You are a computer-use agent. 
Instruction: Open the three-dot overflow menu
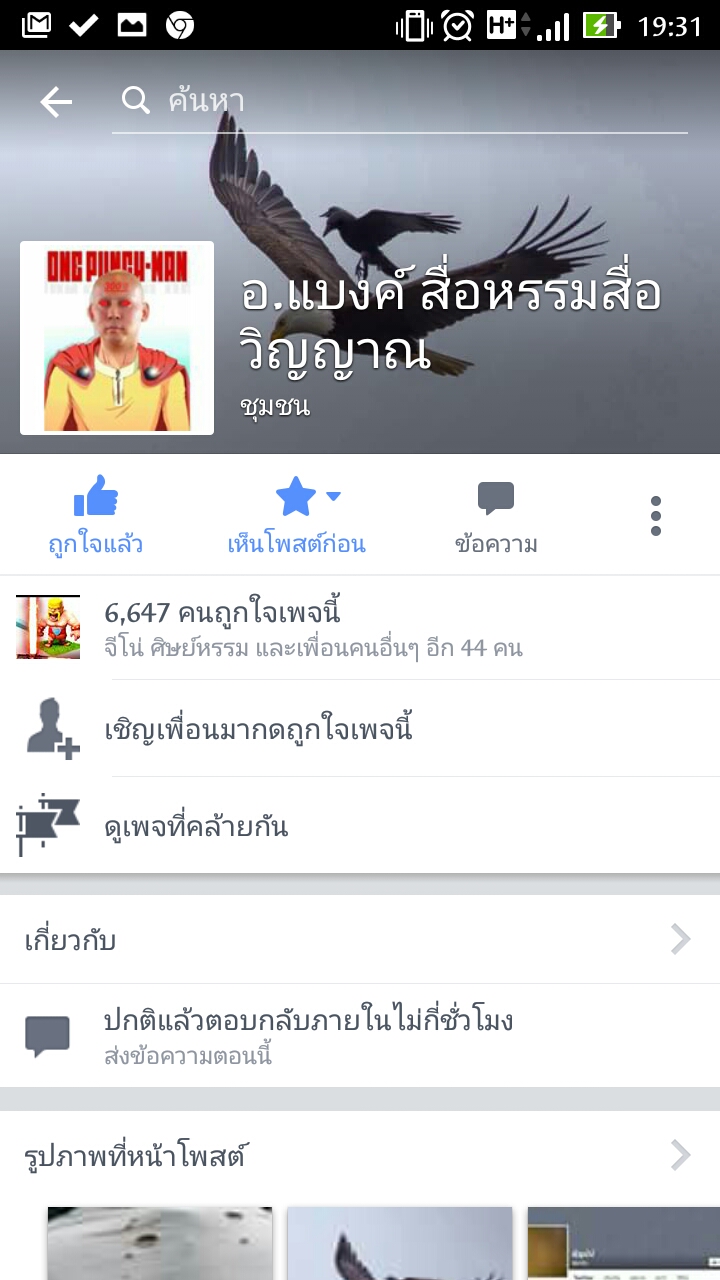pyautogui.click(x=656, y=516)
